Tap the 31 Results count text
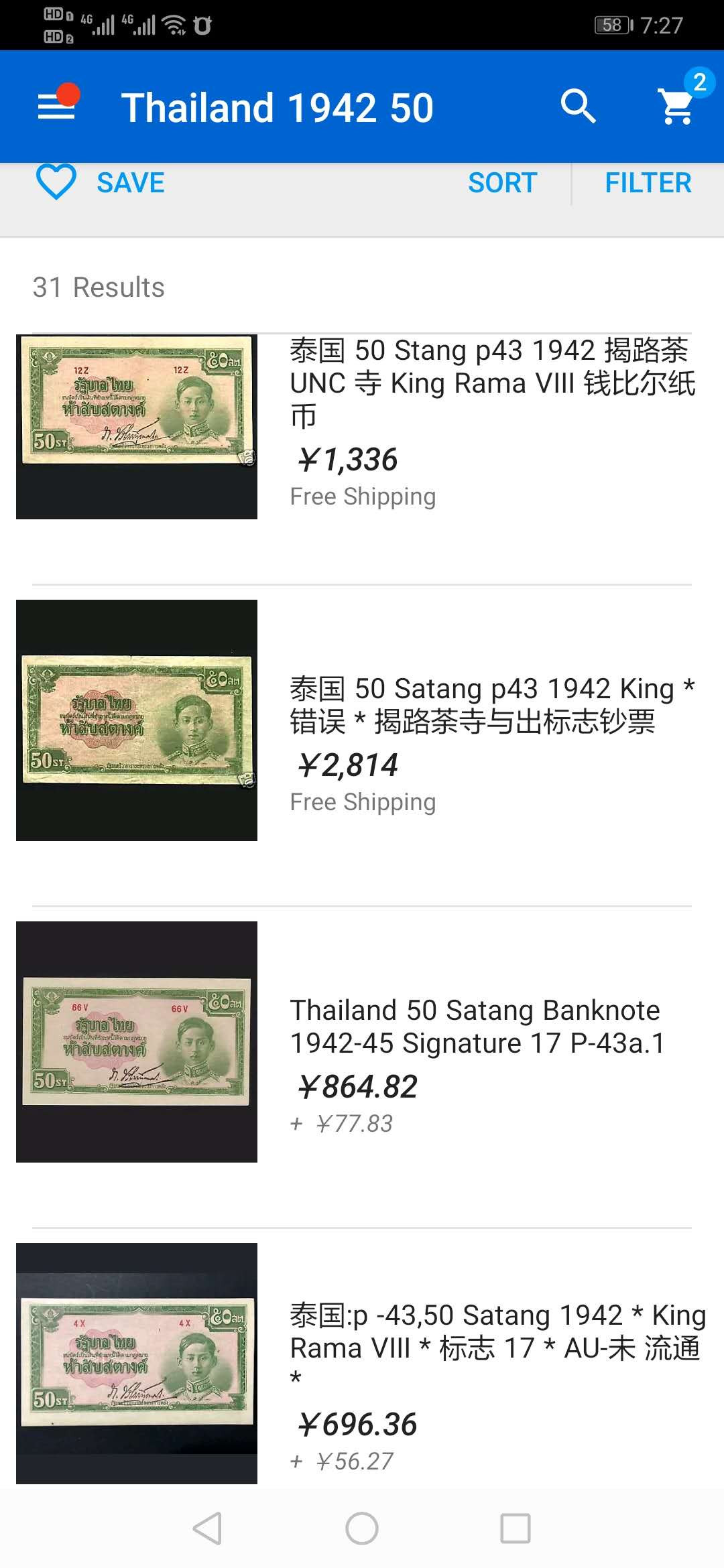 point(98,287)
